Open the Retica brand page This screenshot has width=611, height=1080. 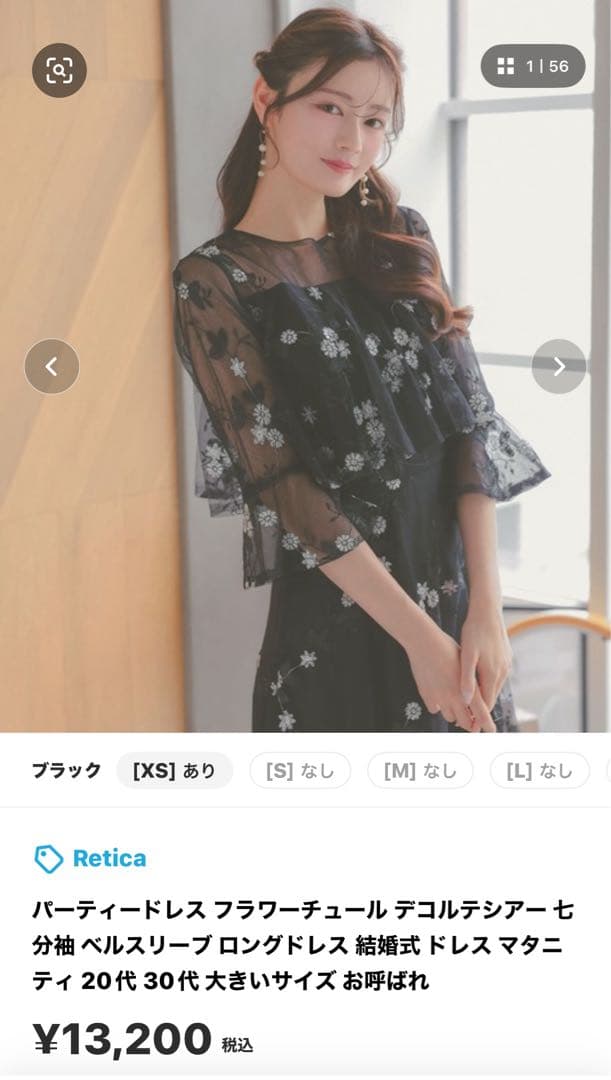(91, 858)
